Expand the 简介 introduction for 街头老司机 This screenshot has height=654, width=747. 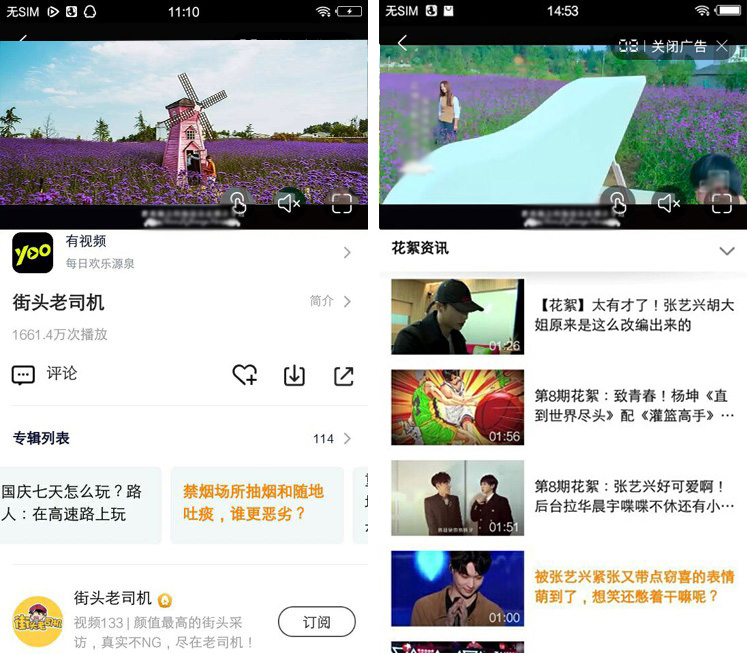pyautogui.click(x=331, y=301)
